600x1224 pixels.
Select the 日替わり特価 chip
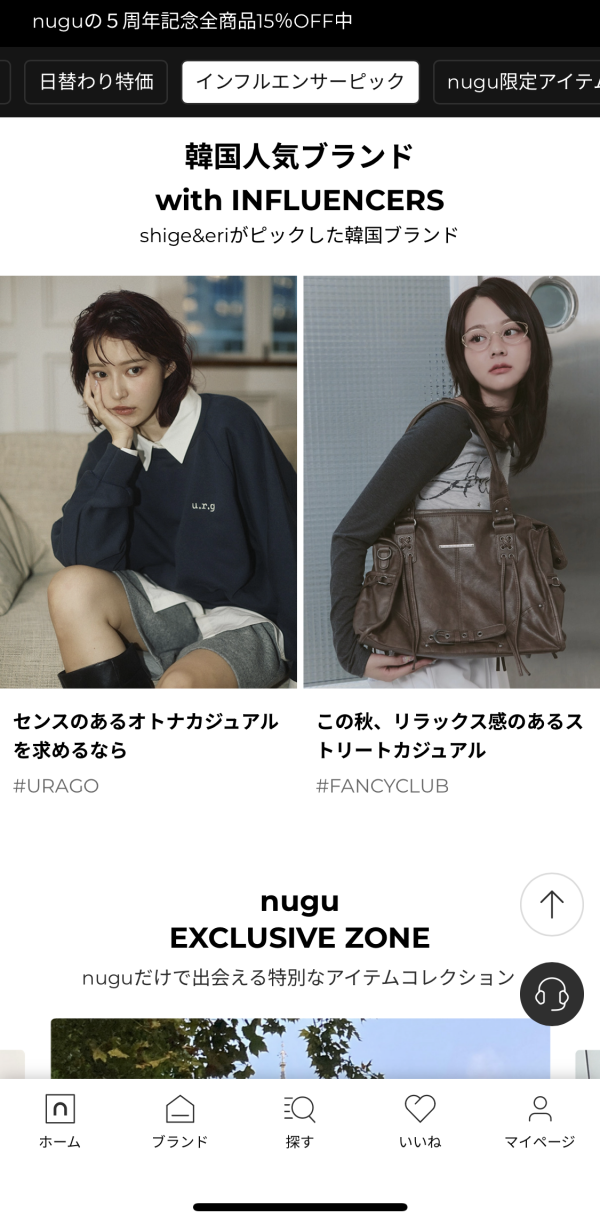tap(96, 82)
